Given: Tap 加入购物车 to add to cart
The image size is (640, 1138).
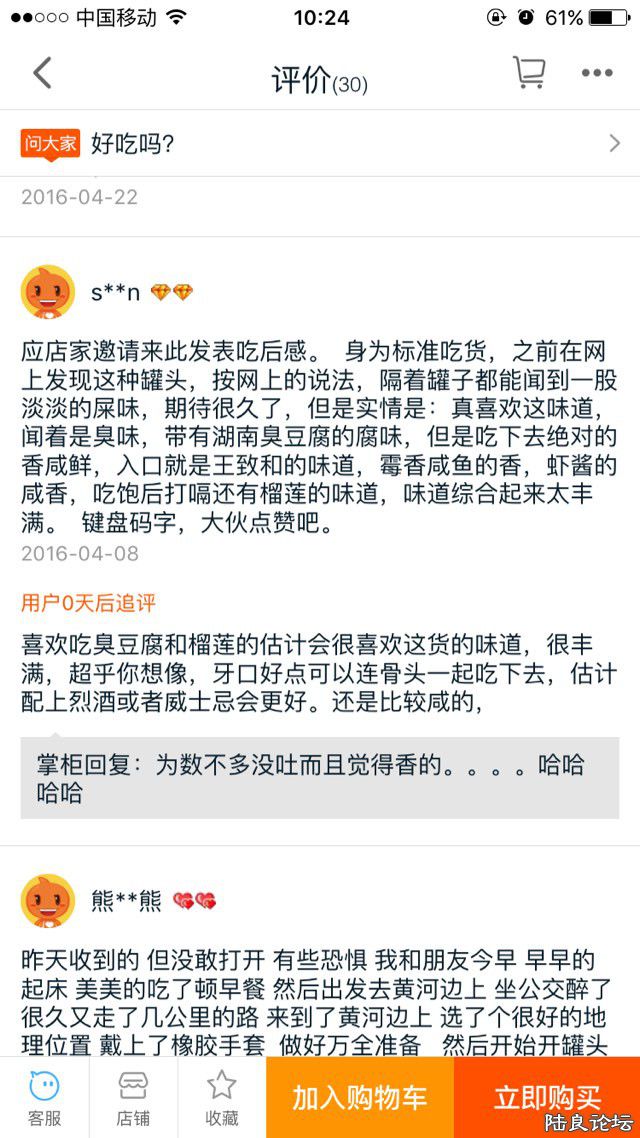Looking at the screenshot, I should coord(360,1097).
